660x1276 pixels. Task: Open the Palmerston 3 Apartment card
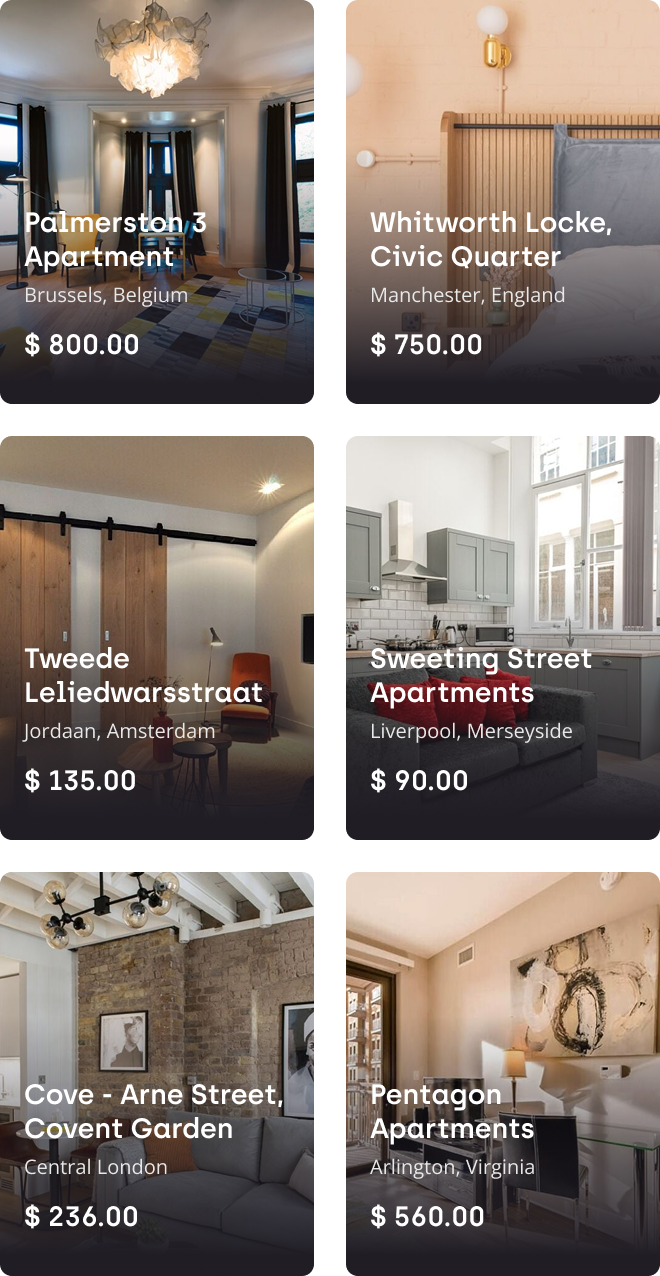click(157, 200)
